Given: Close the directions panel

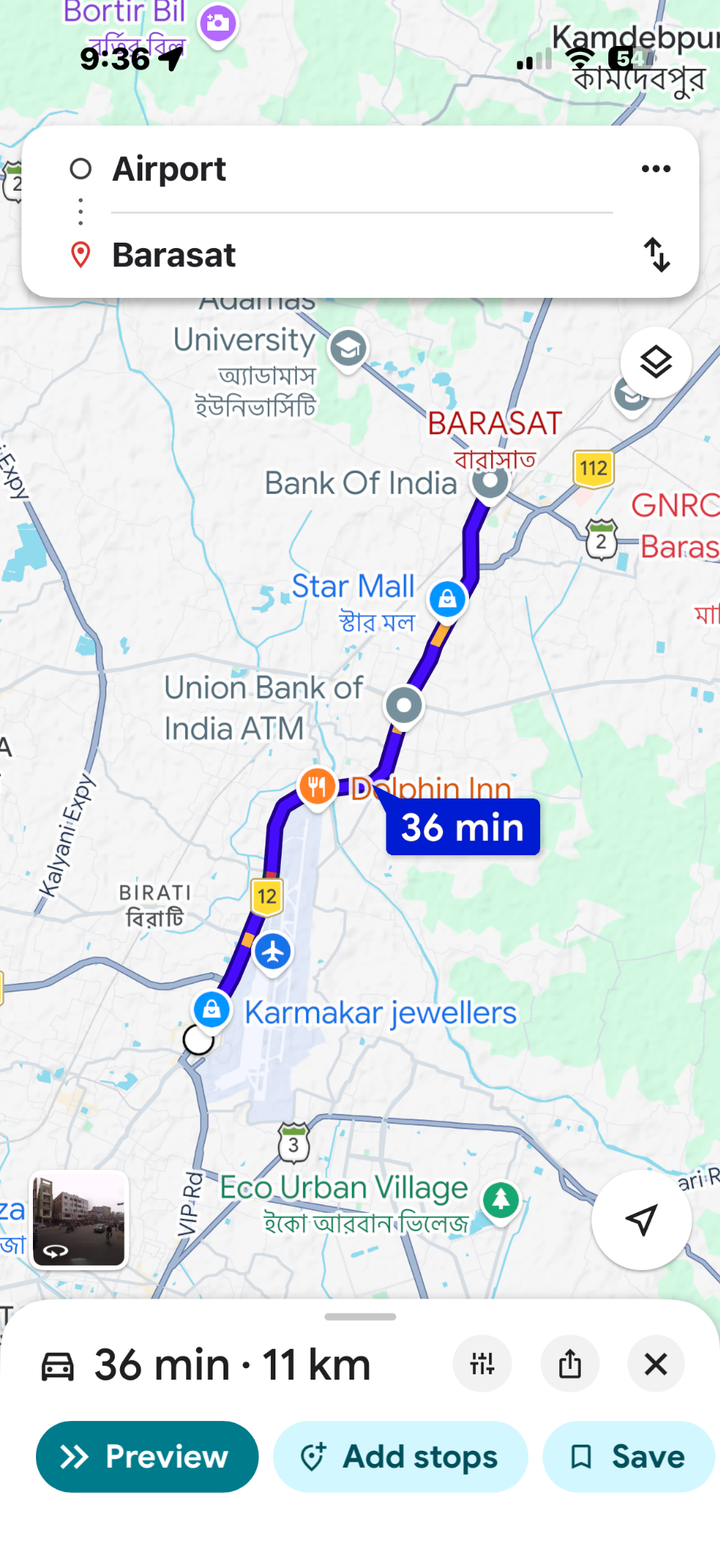Looking at the screenshot, I should [x=656, y=1364].
